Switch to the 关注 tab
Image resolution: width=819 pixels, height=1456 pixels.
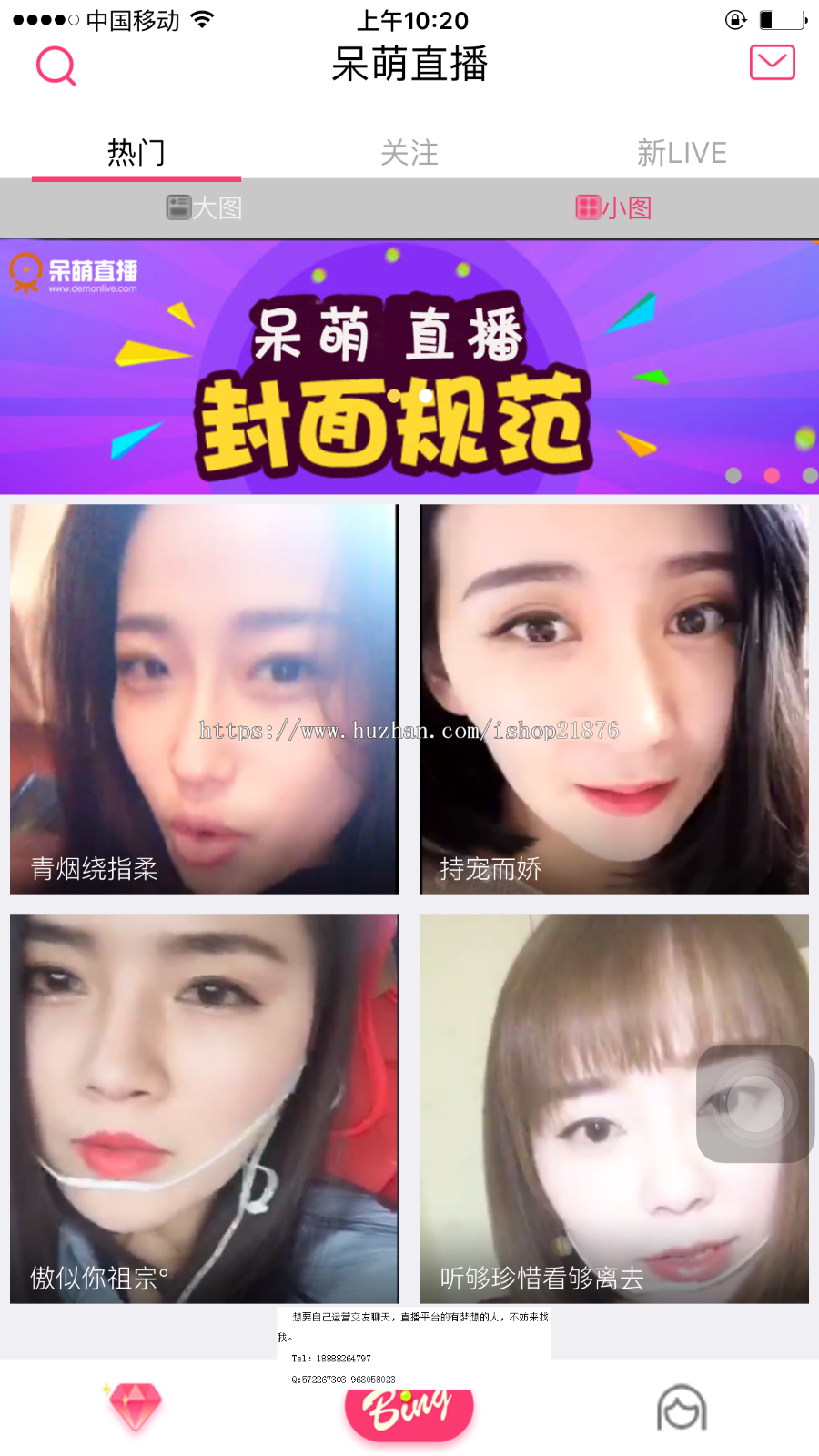tap(409, 153)
